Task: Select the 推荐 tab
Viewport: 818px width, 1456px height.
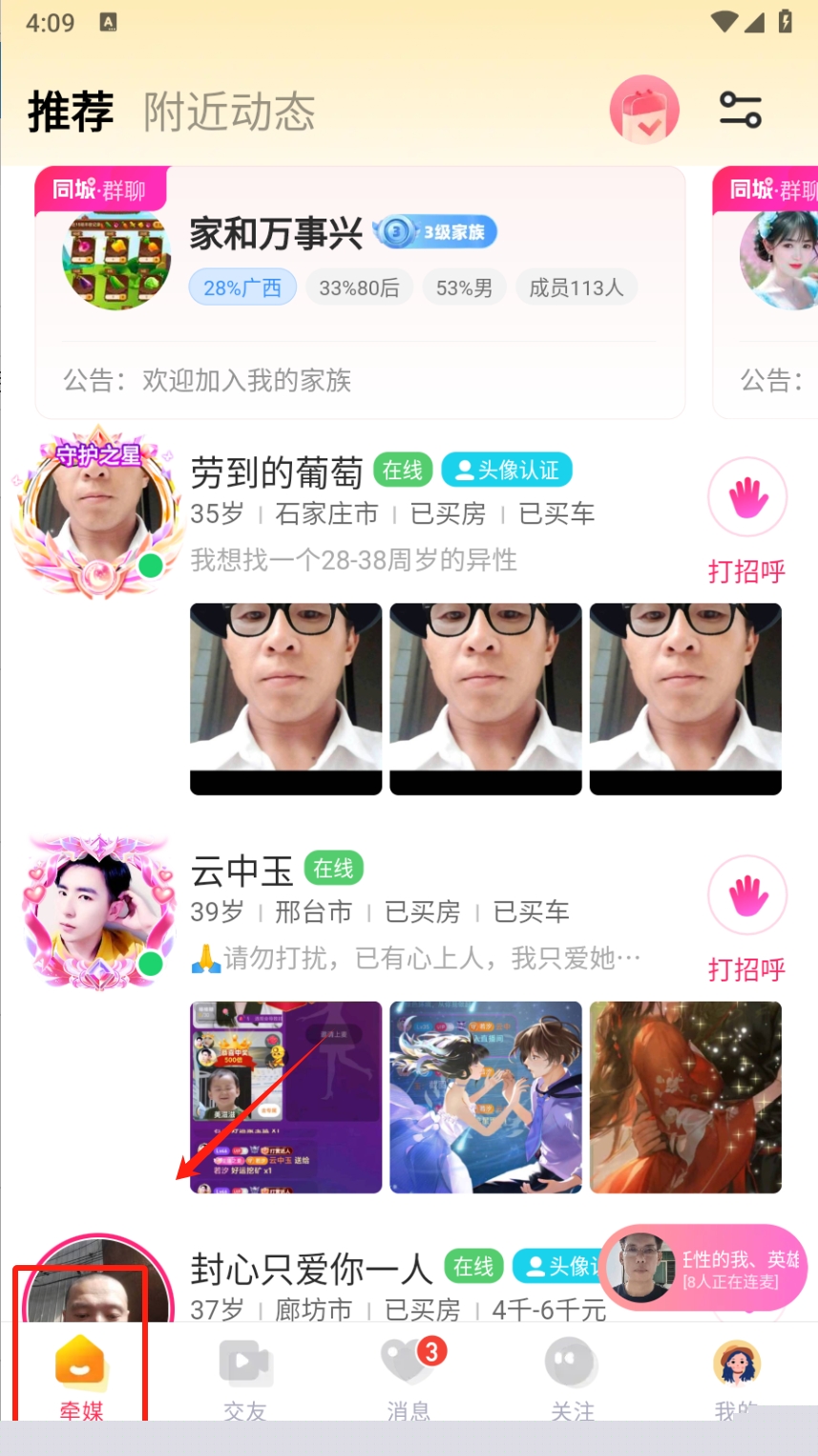Action: 71,113
